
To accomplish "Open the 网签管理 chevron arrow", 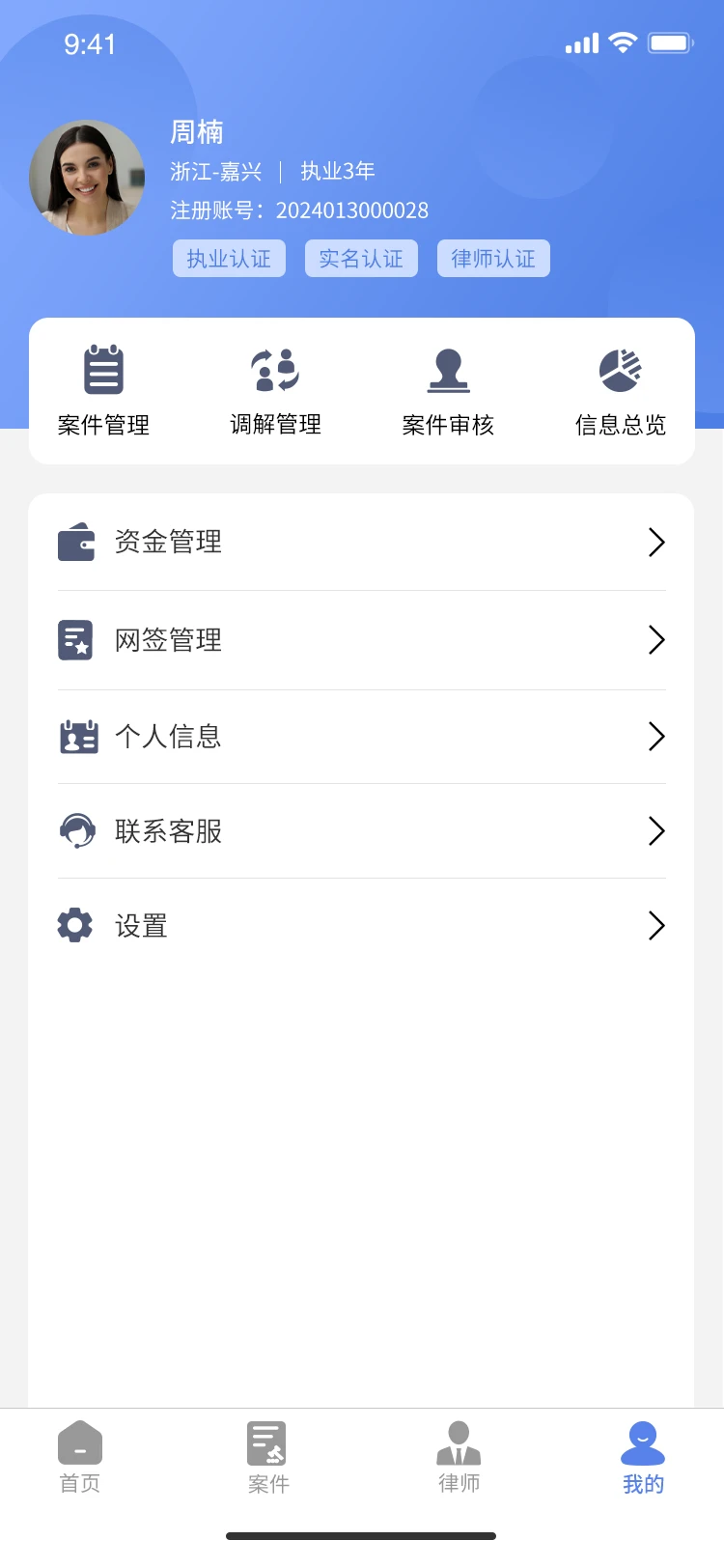I will (x=657, y=639).
